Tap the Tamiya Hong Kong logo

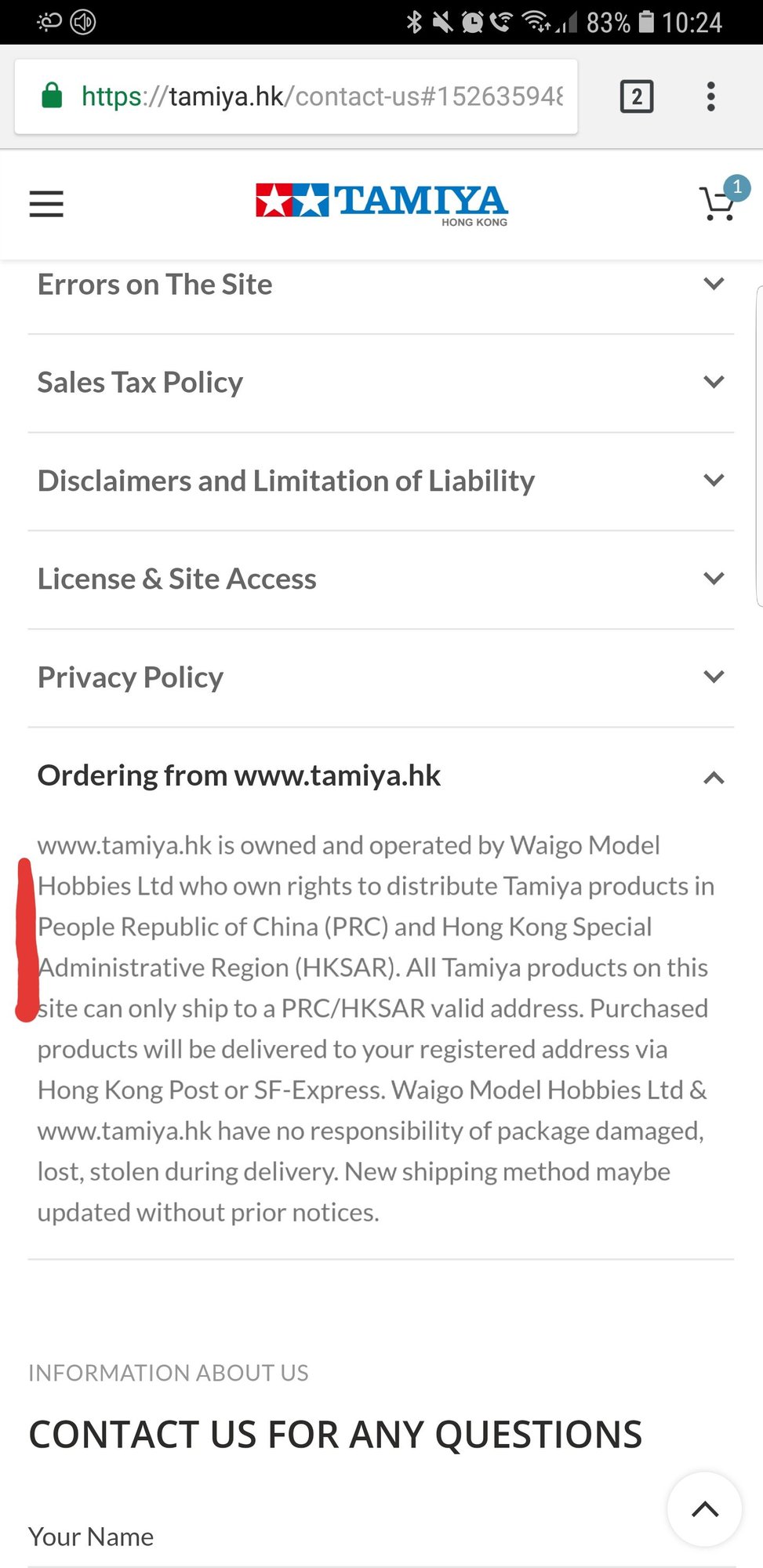382,203
